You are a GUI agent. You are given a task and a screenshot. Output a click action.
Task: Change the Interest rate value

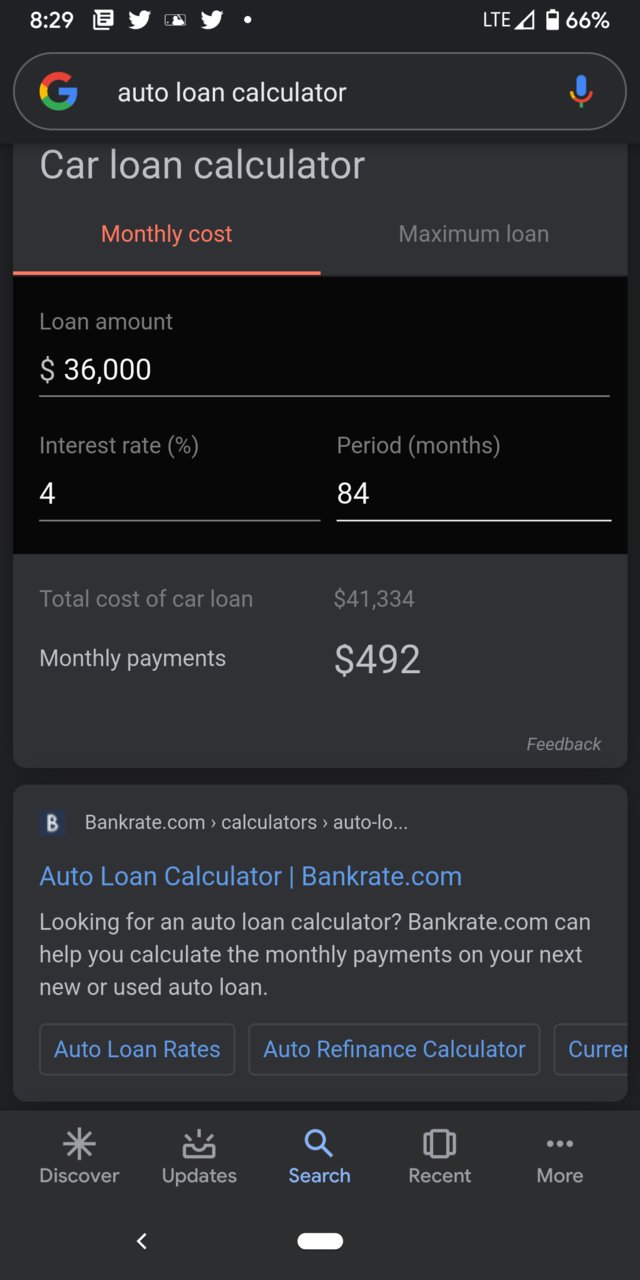[180, 494]
